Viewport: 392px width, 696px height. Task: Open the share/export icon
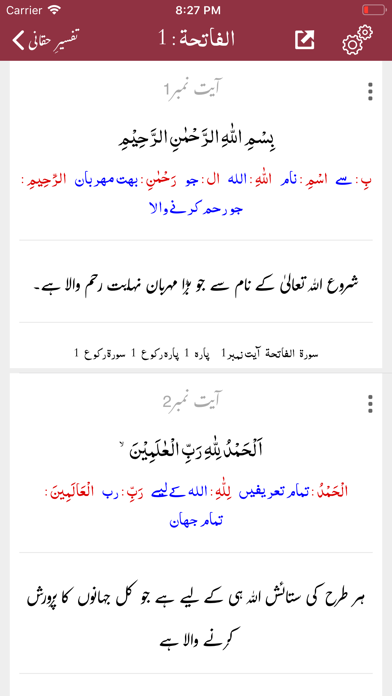305,40
